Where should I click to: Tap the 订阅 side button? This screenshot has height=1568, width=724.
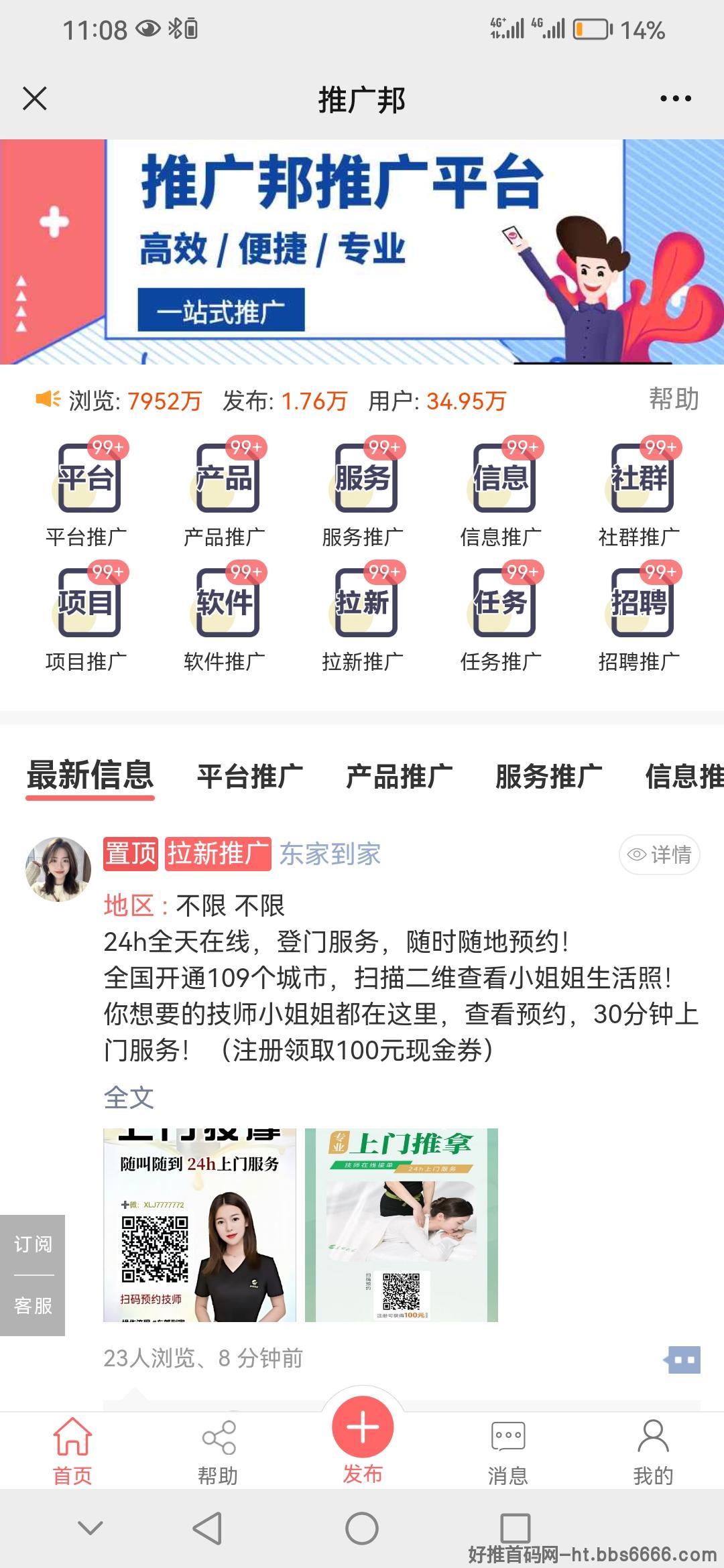coord(33,1244)
